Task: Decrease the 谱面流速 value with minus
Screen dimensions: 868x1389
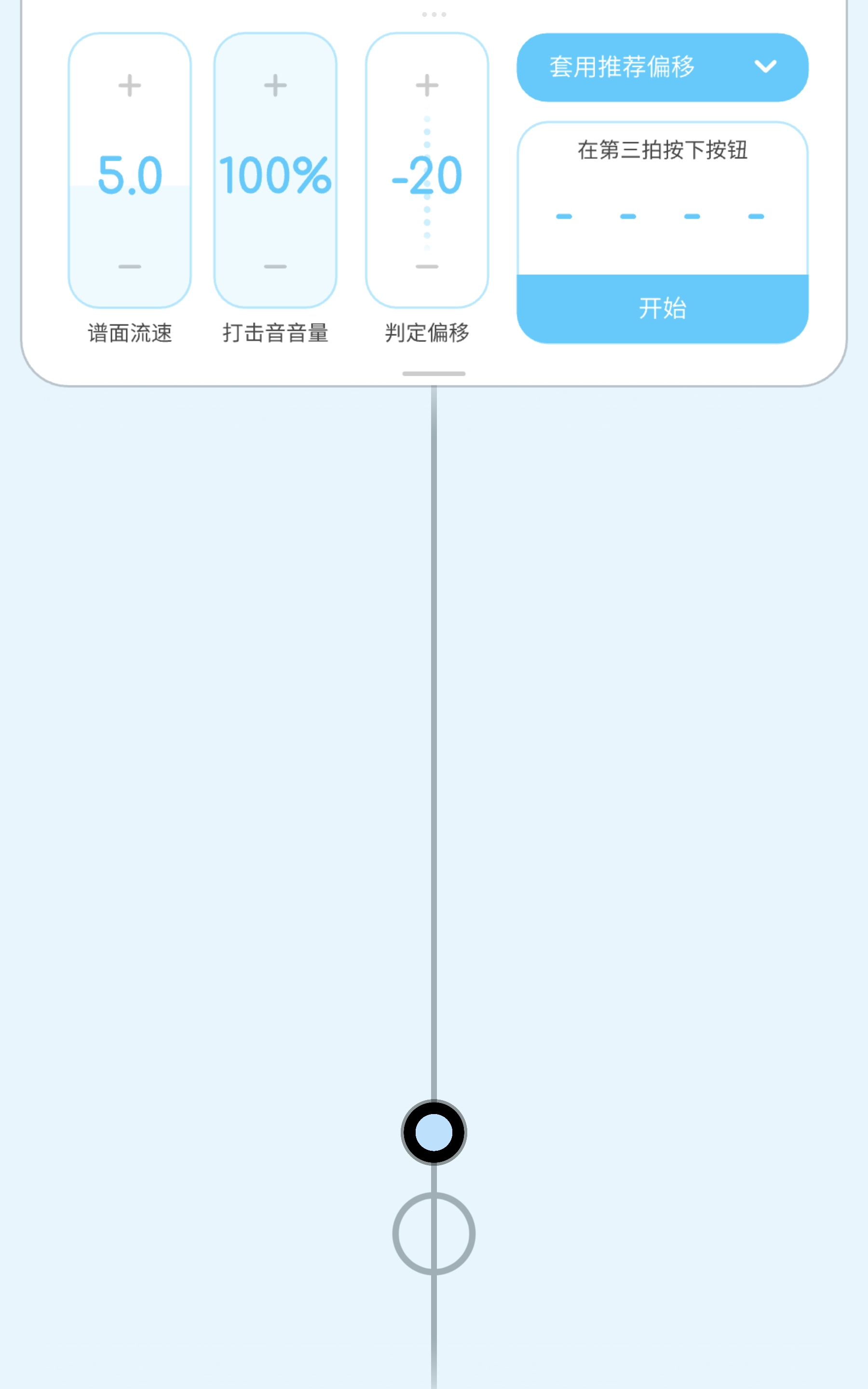Action: click(x=130, y=266)
